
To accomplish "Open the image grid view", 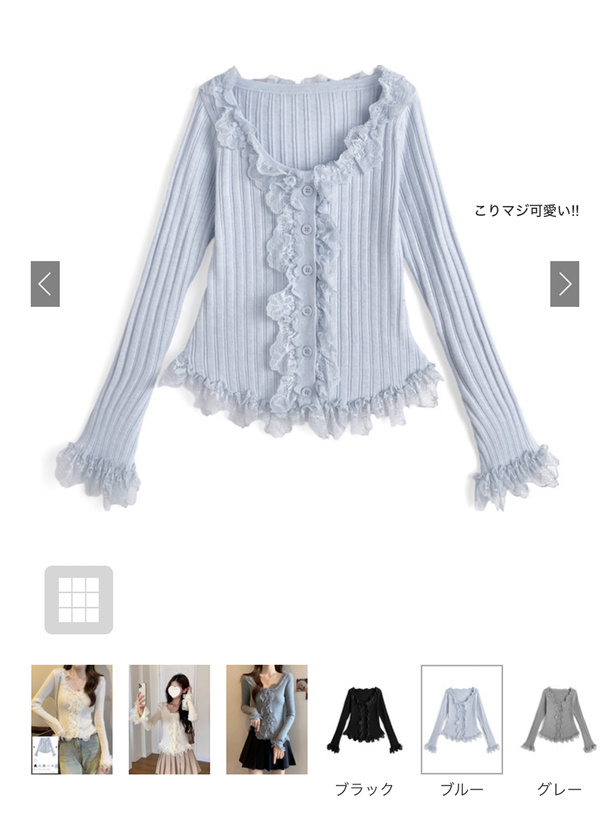I will (x=78, y=600).
